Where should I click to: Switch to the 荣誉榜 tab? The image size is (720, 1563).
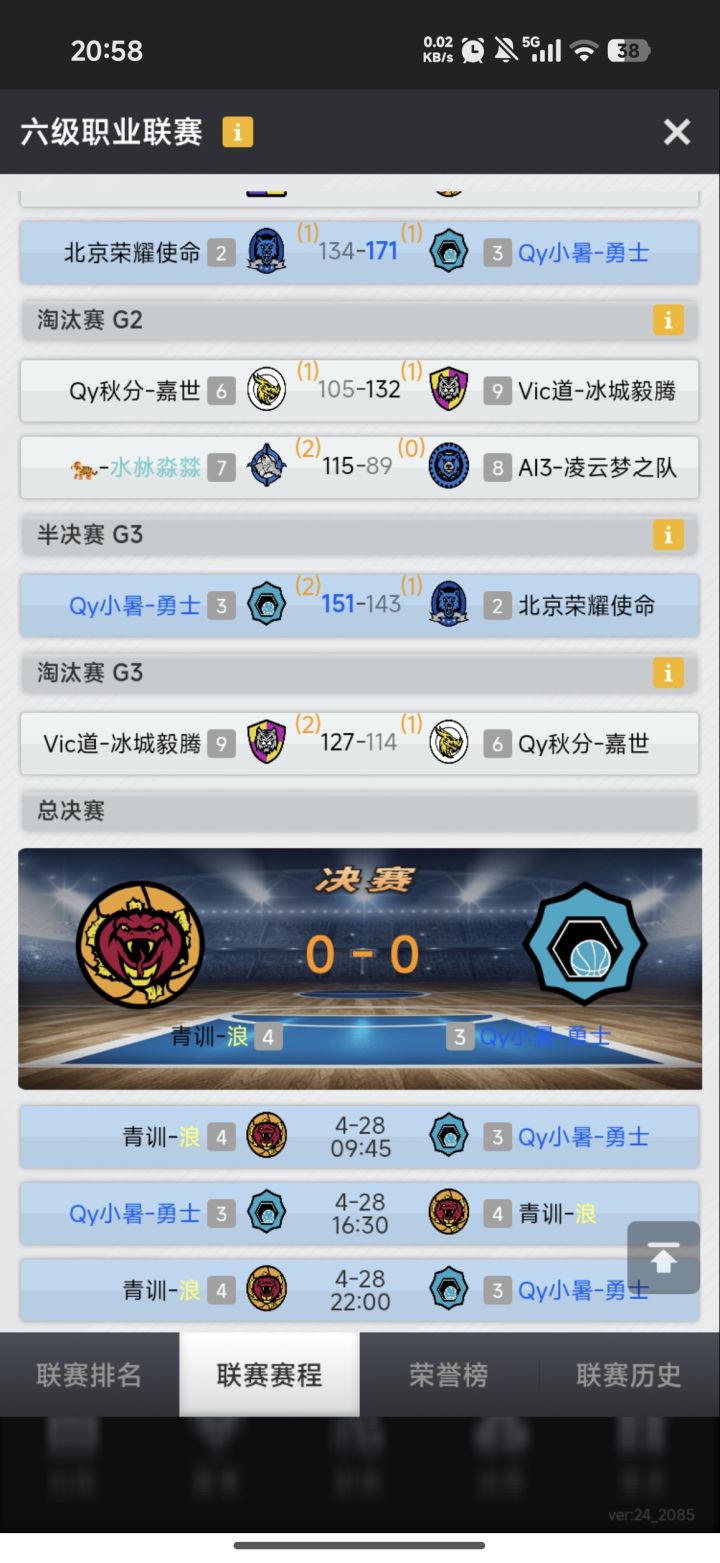448,1374
